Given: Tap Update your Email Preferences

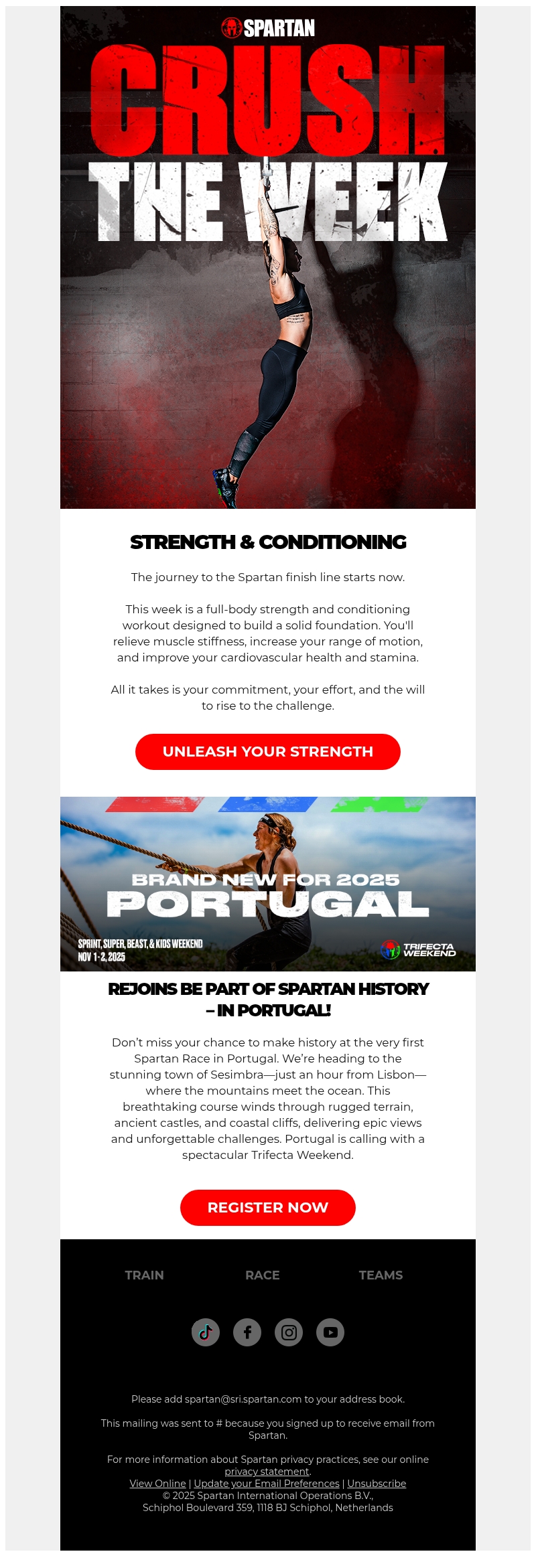Looking at the screenshot, I should click(267, 1483).
